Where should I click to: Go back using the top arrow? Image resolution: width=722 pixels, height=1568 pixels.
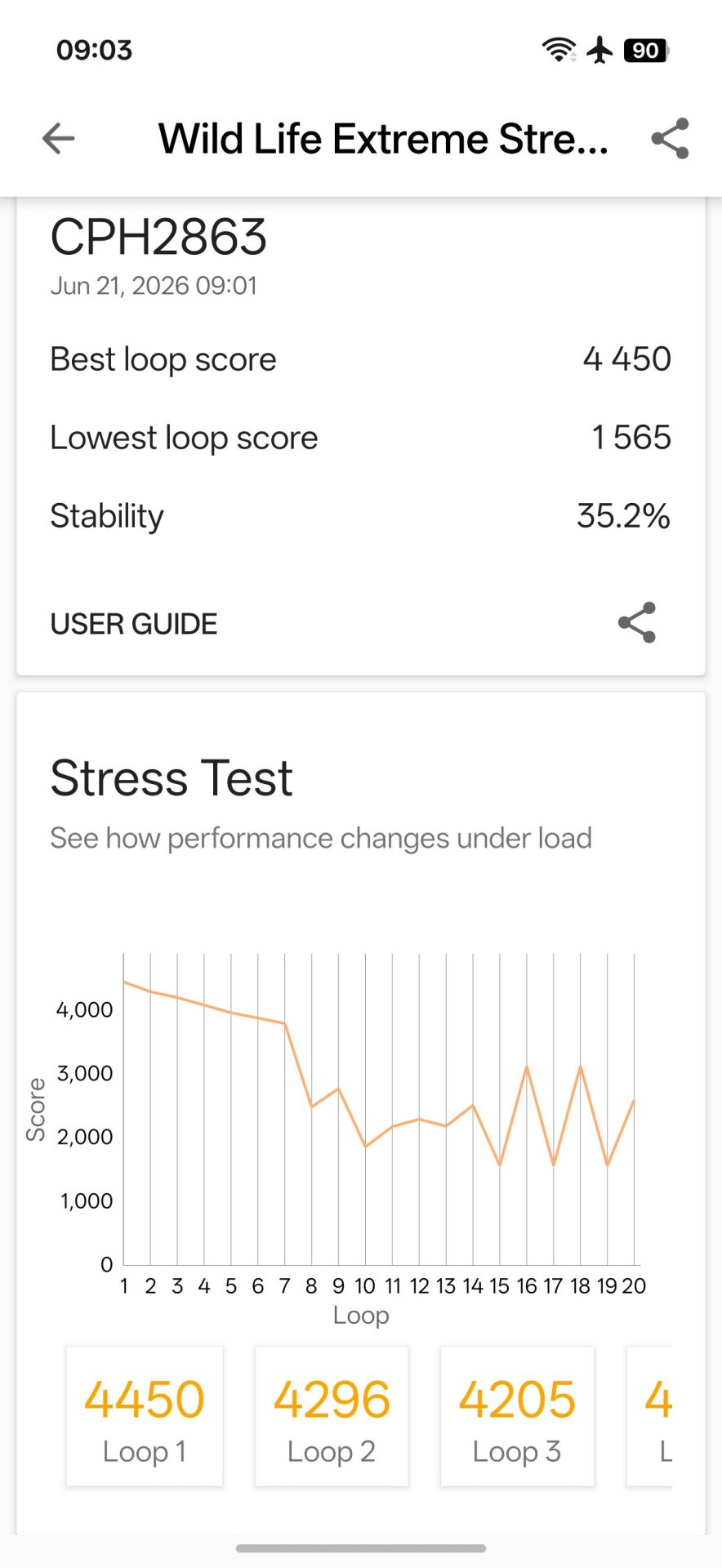[x=58, y=138]
